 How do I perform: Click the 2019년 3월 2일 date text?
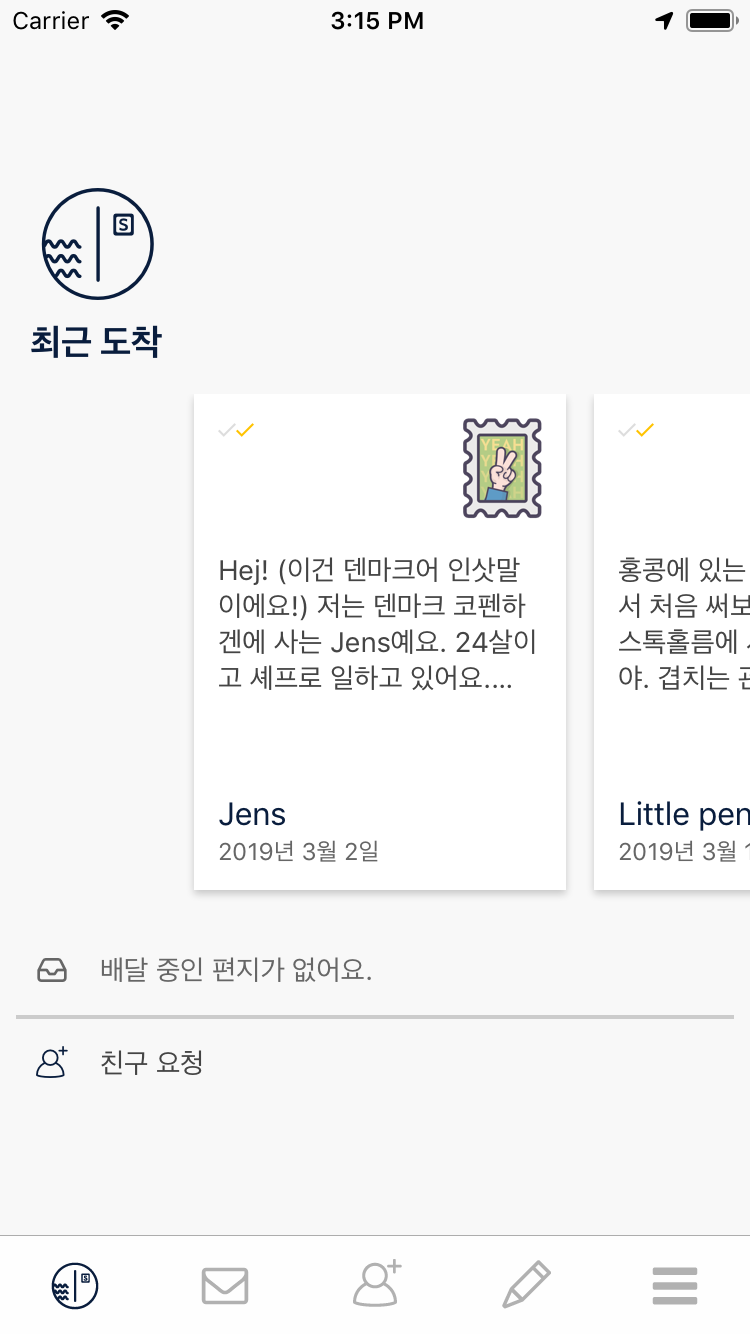pos(297,851)
